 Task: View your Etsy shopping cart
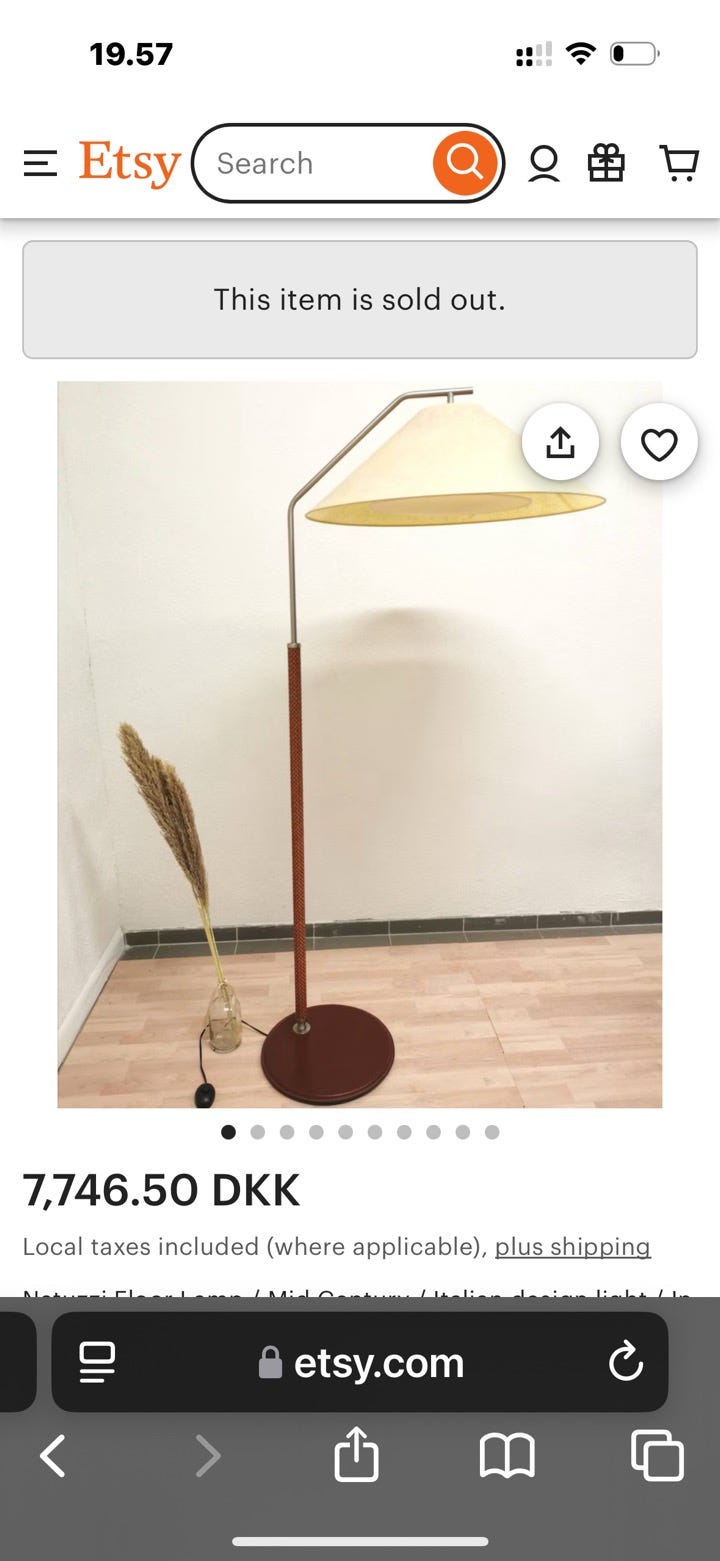(680, 163)
